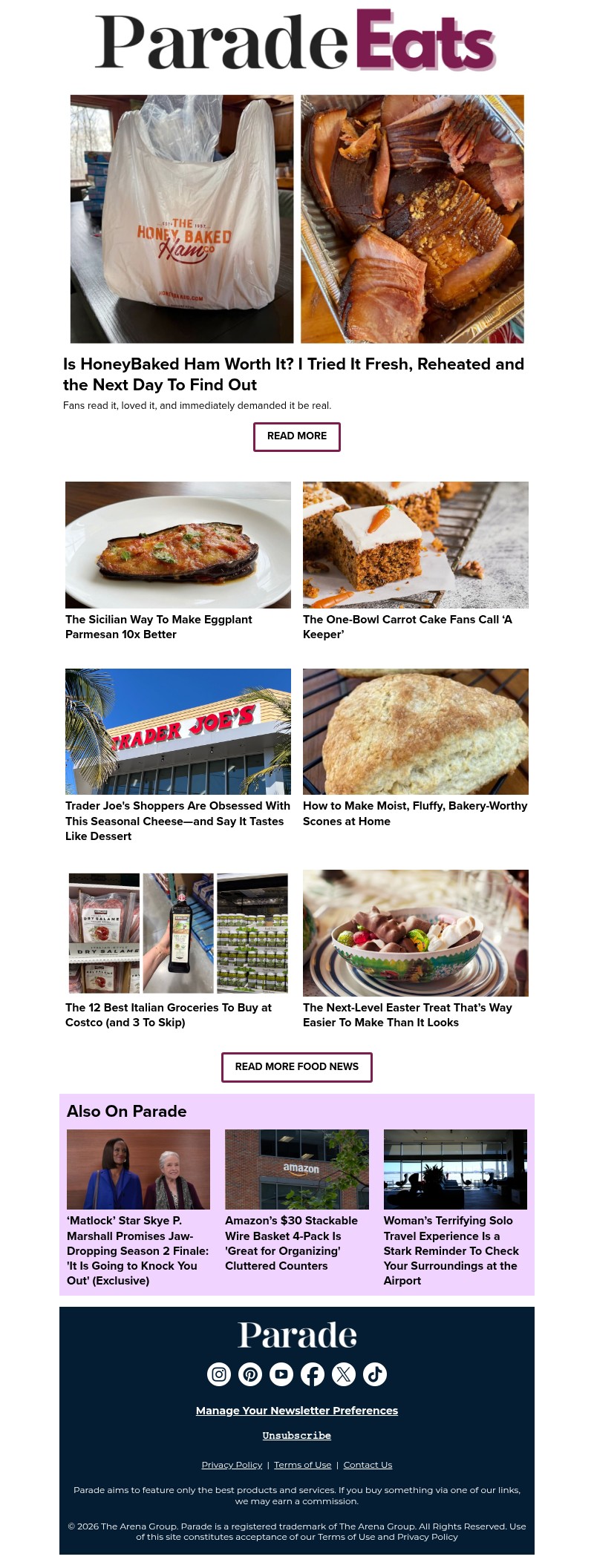594x1568 pixels.
Task: Click the Parade logo in the footer
Action: point(297,1334)
